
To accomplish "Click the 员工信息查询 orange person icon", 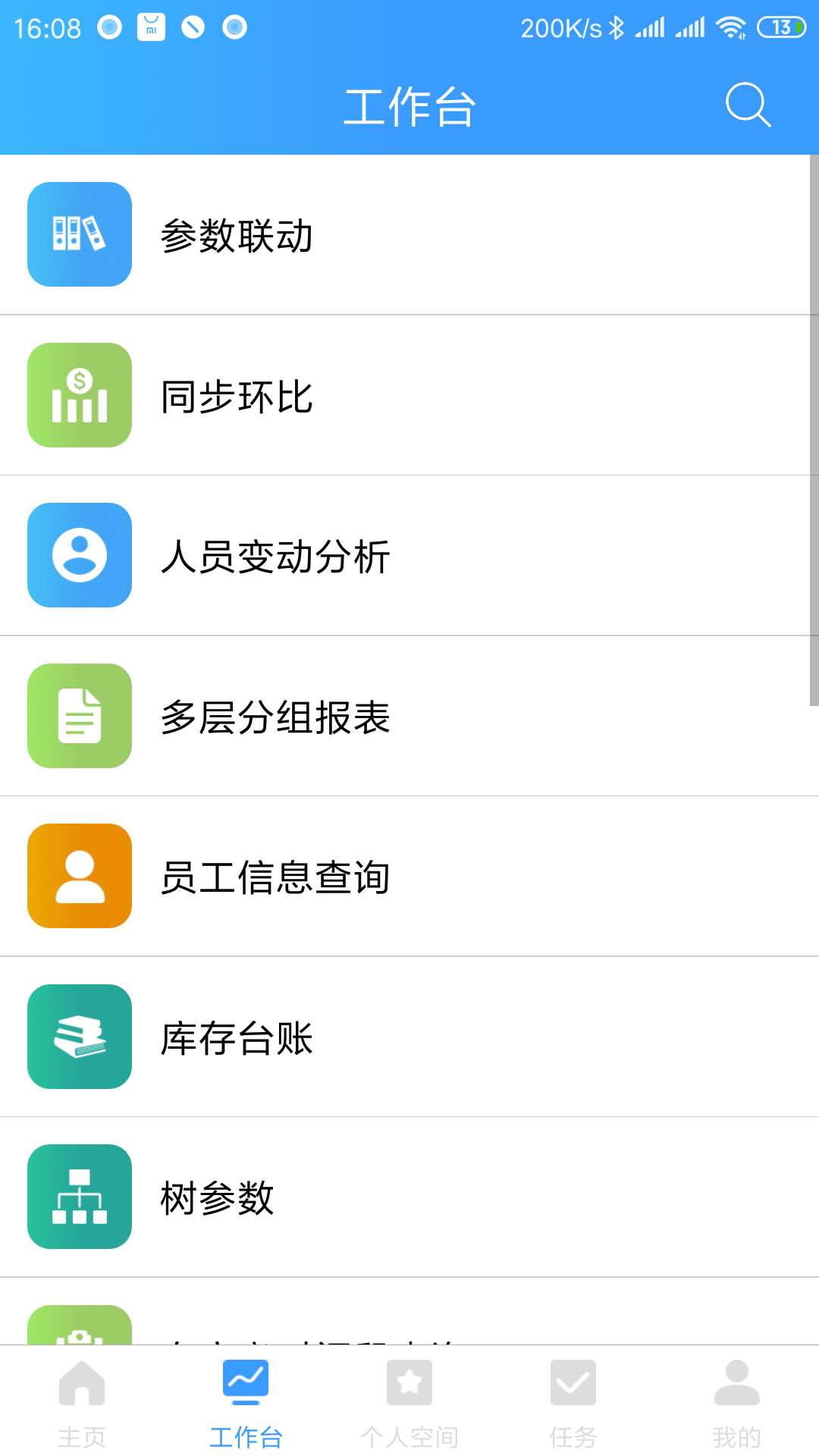I will [x=79, y=877].
